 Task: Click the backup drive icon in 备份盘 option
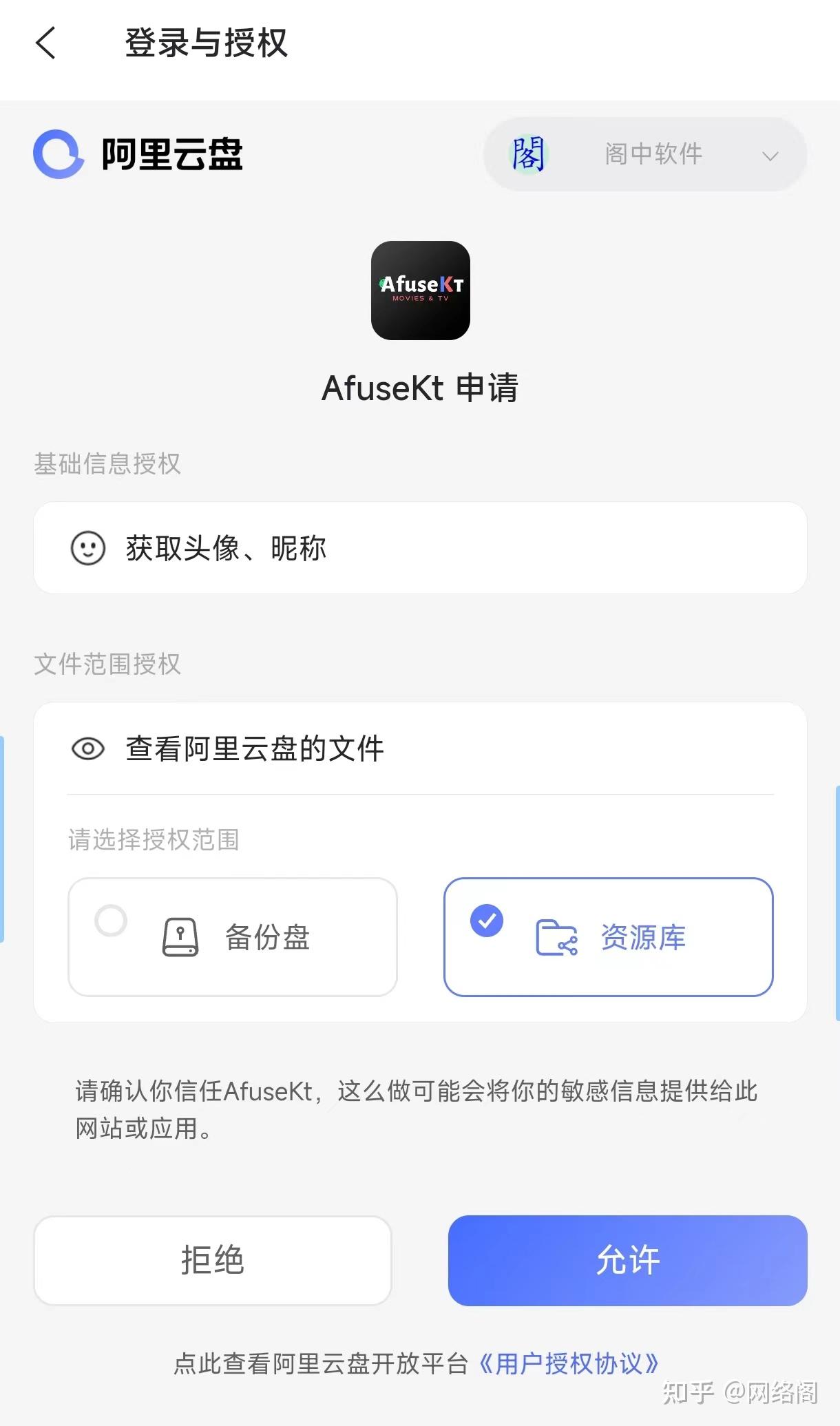[180, 936]
